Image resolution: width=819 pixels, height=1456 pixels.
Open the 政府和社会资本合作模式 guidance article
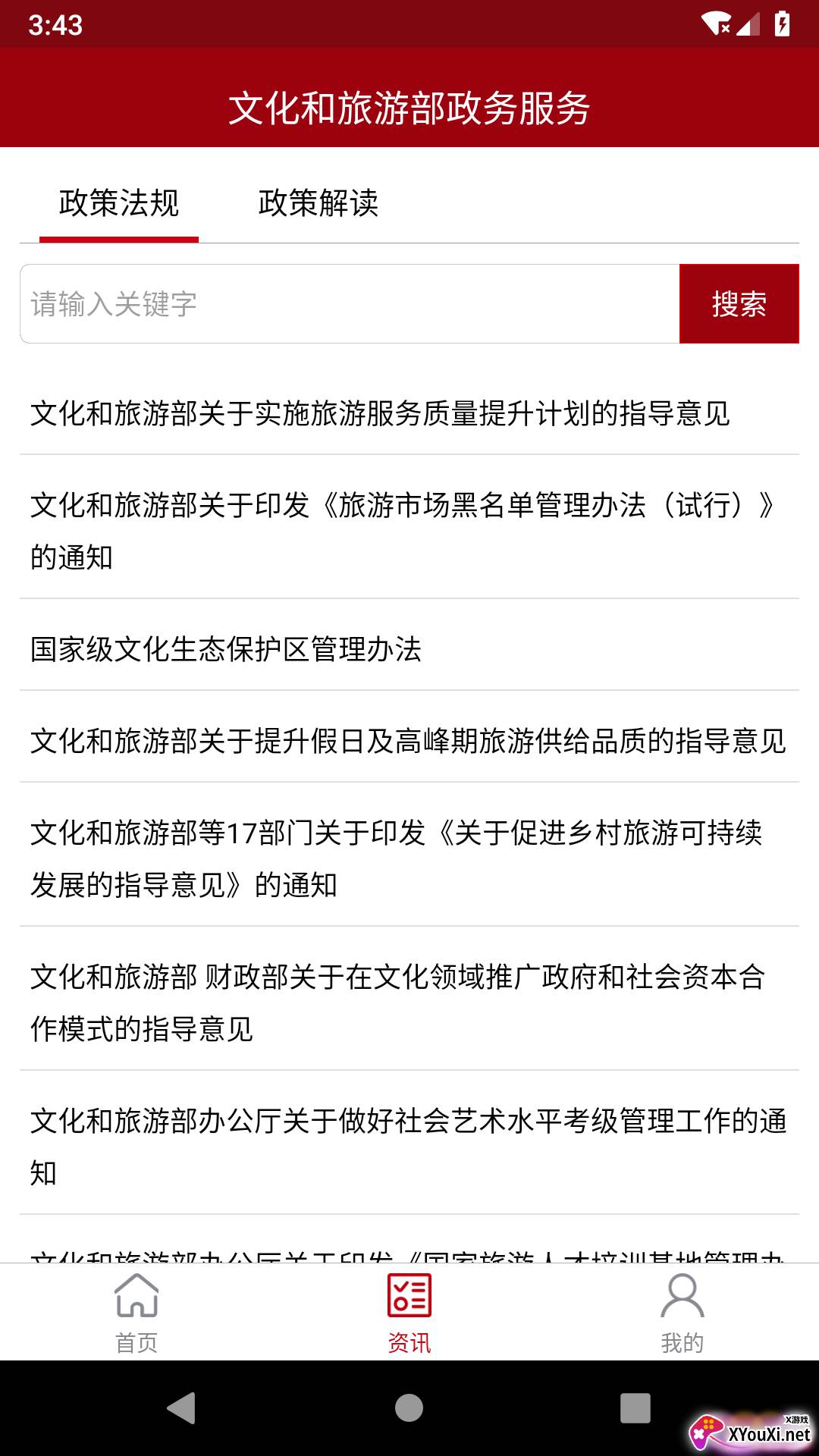pos(409,1003)
